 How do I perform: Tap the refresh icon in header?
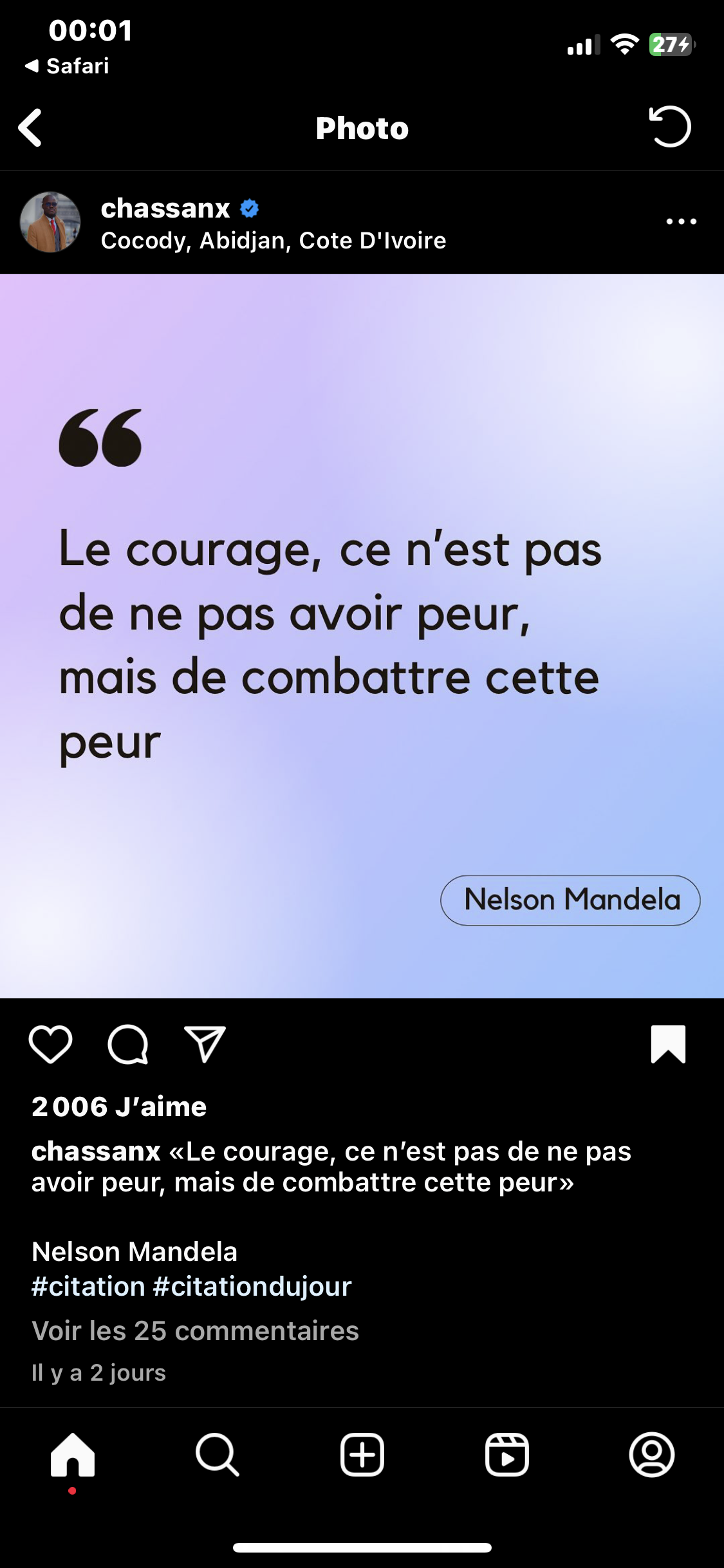[x=670, y=127]
